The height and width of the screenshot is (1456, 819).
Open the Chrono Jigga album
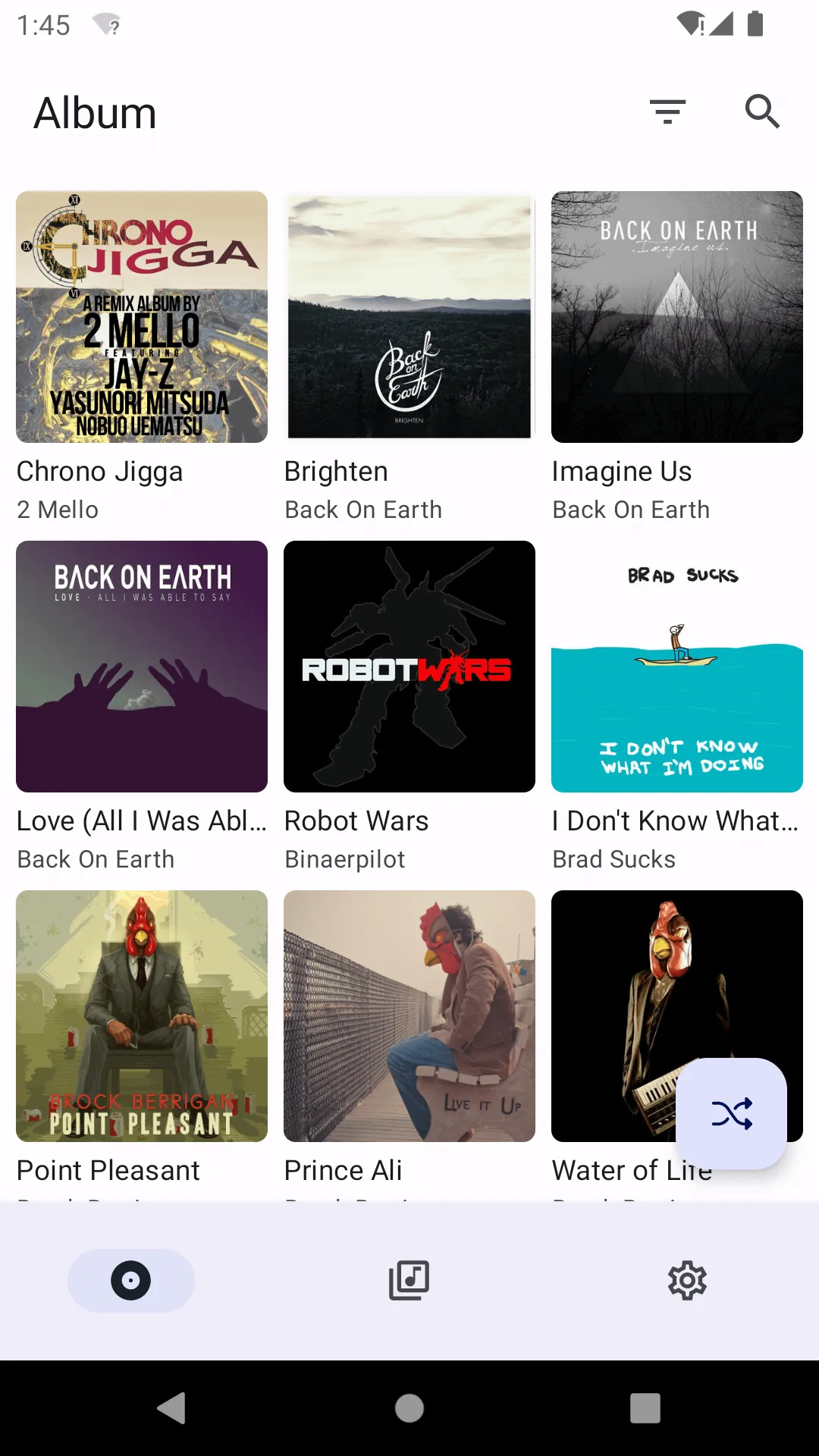point(141,316)
